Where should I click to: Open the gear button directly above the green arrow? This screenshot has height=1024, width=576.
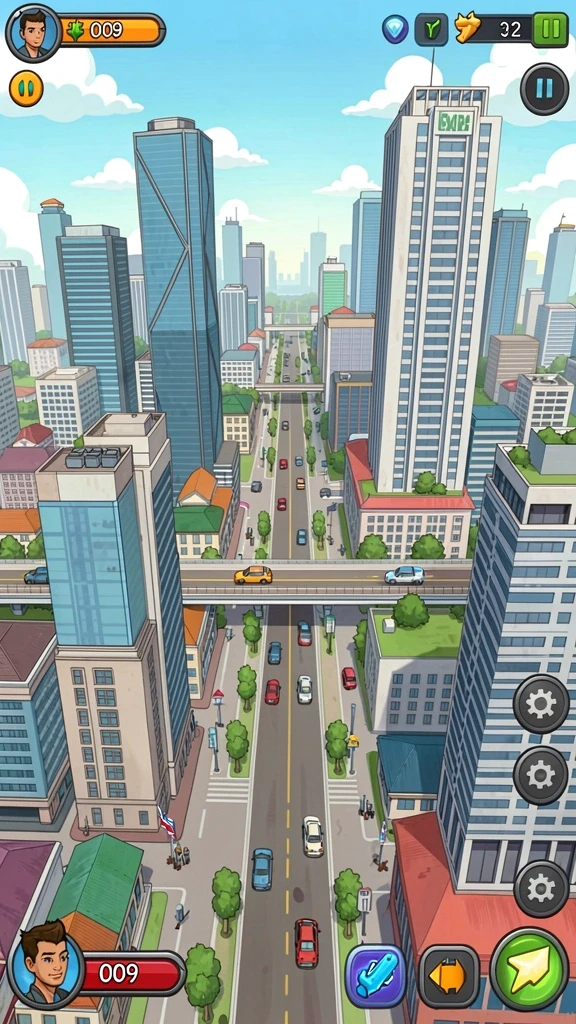click(x=541, y=889)
